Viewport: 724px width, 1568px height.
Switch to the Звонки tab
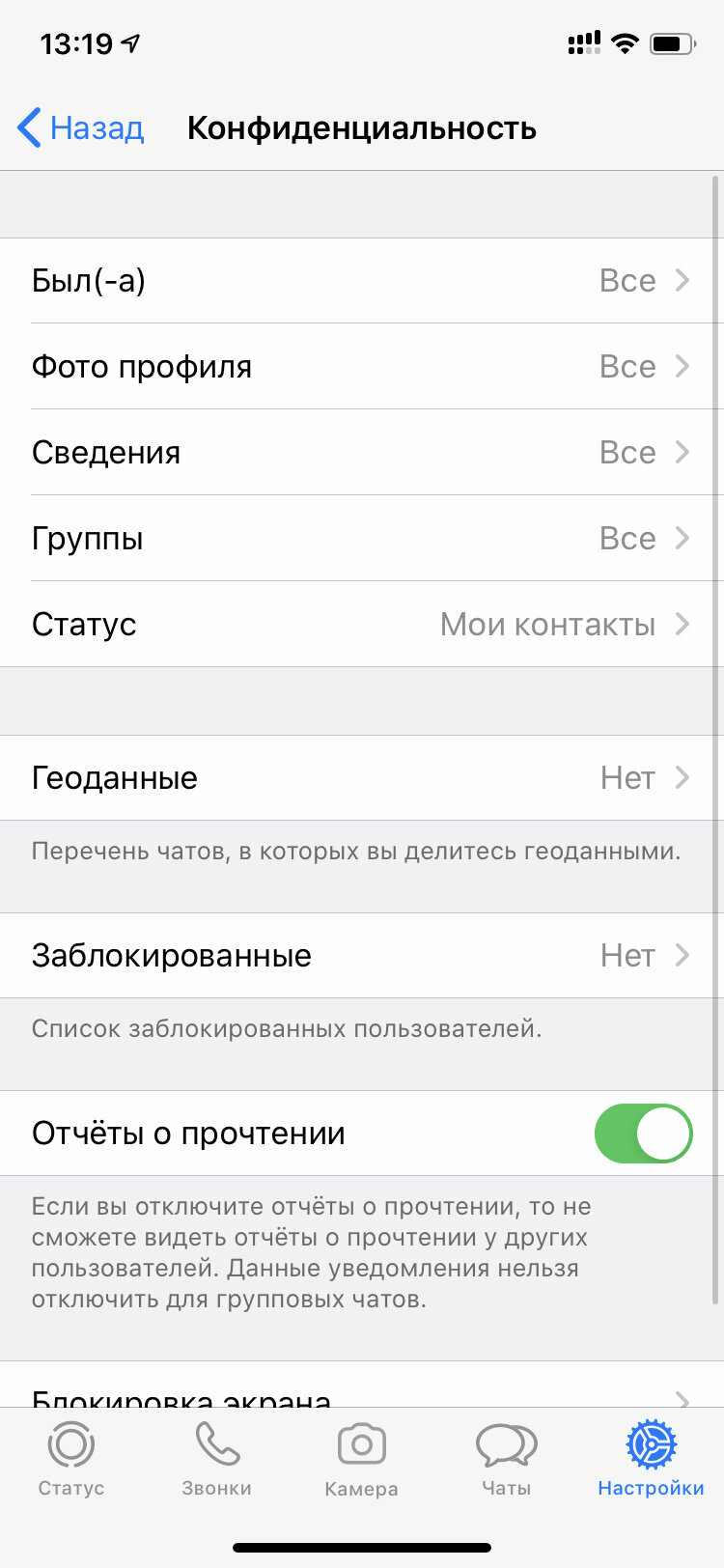point(217,1458)
